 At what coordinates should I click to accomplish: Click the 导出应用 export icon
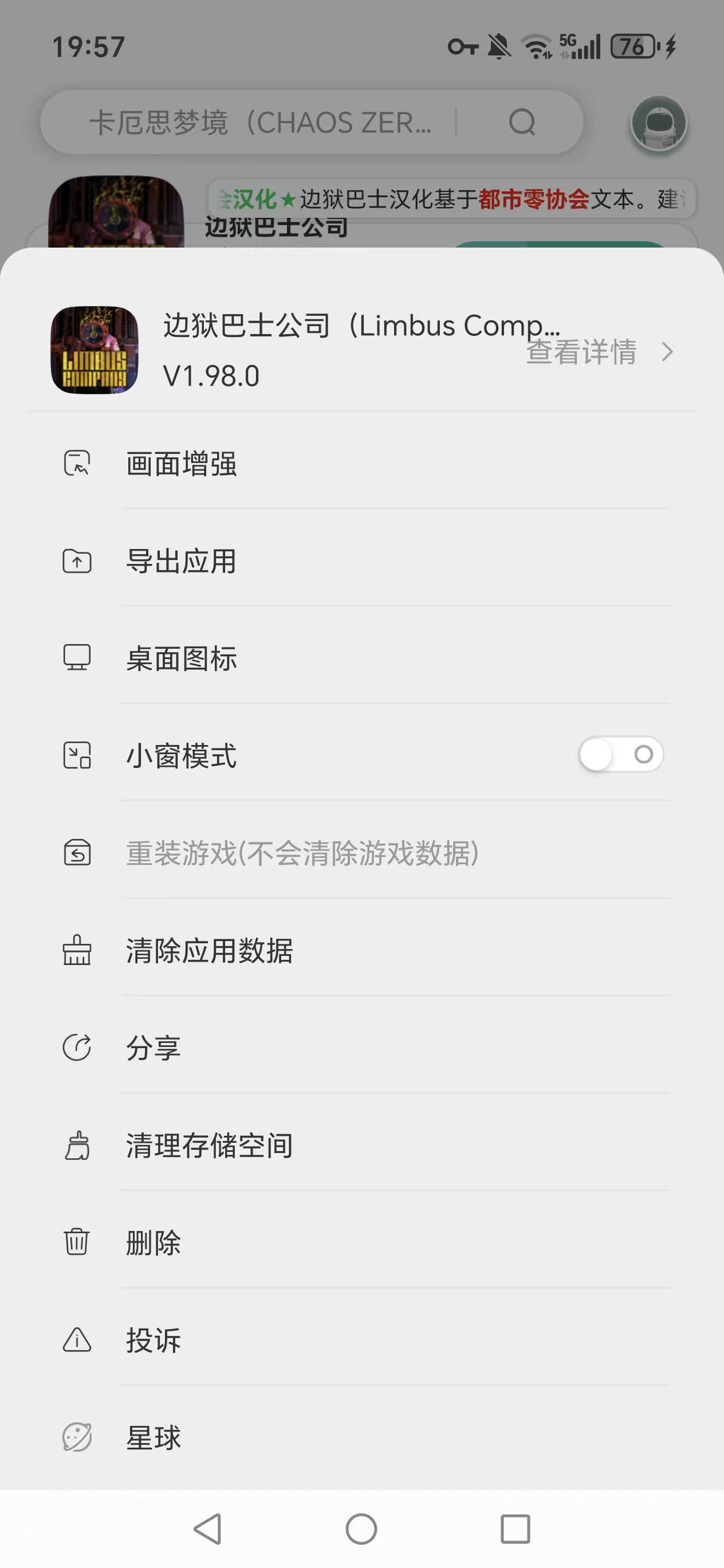(x=77, y=561)
